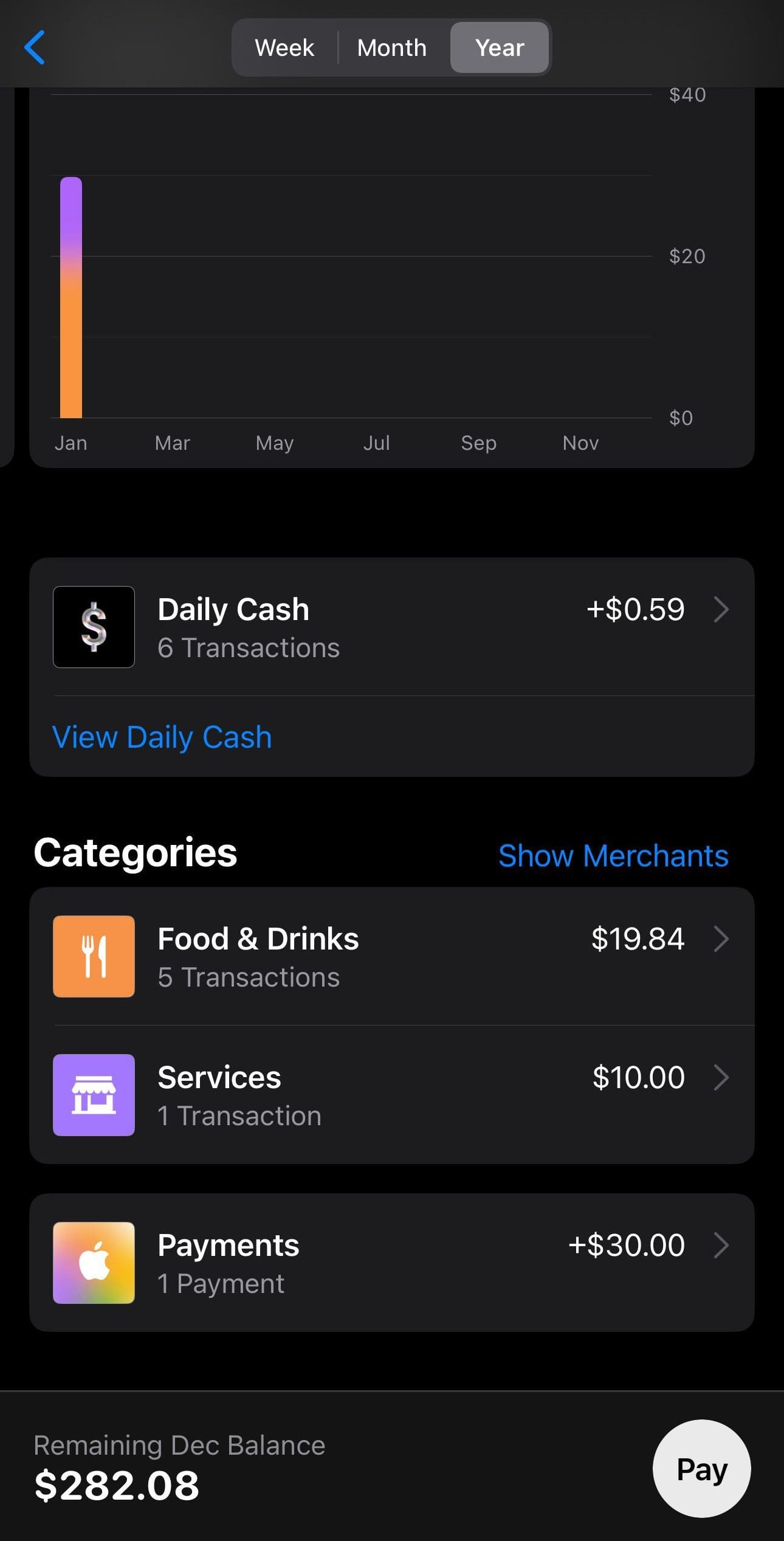This screenshot has width=784, height=1541.
Task: Open View Daily Cash
Action: coord(162,736)
